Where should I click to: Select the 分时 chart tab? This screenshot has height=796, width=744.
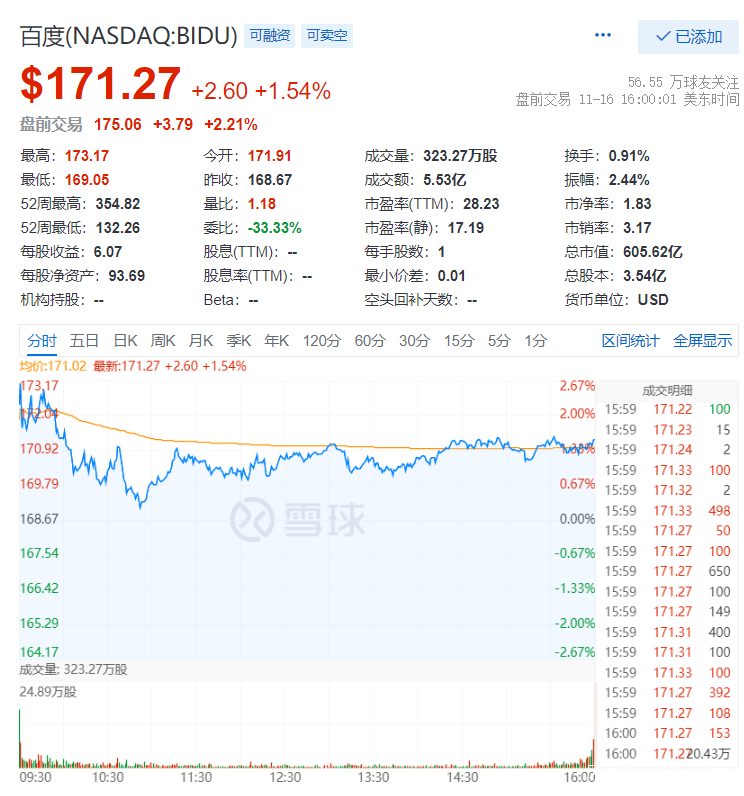[x=42, y=341]
